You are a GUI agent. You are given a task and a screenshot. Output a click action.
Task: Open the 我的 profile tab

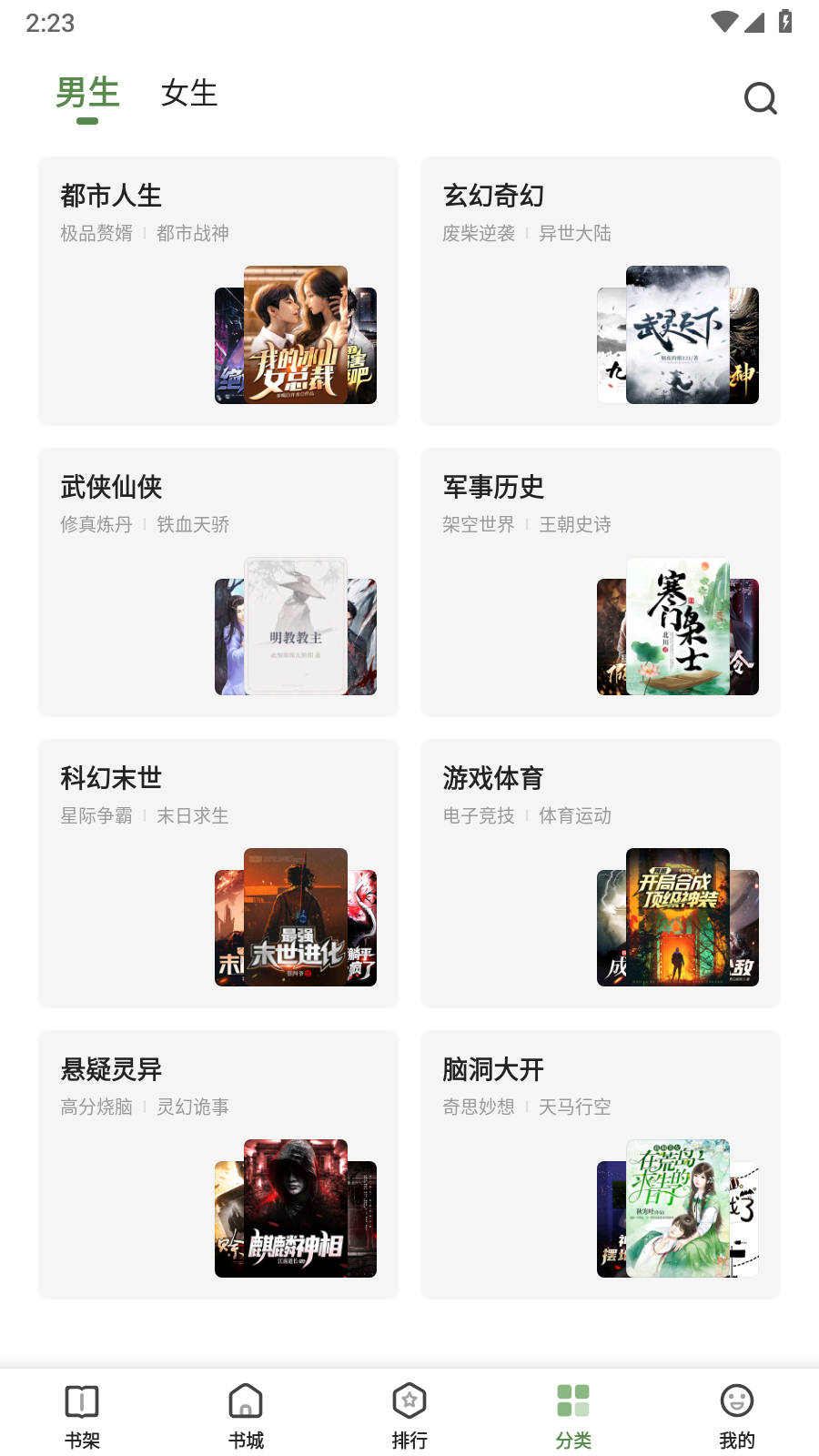click(737, 1416)
